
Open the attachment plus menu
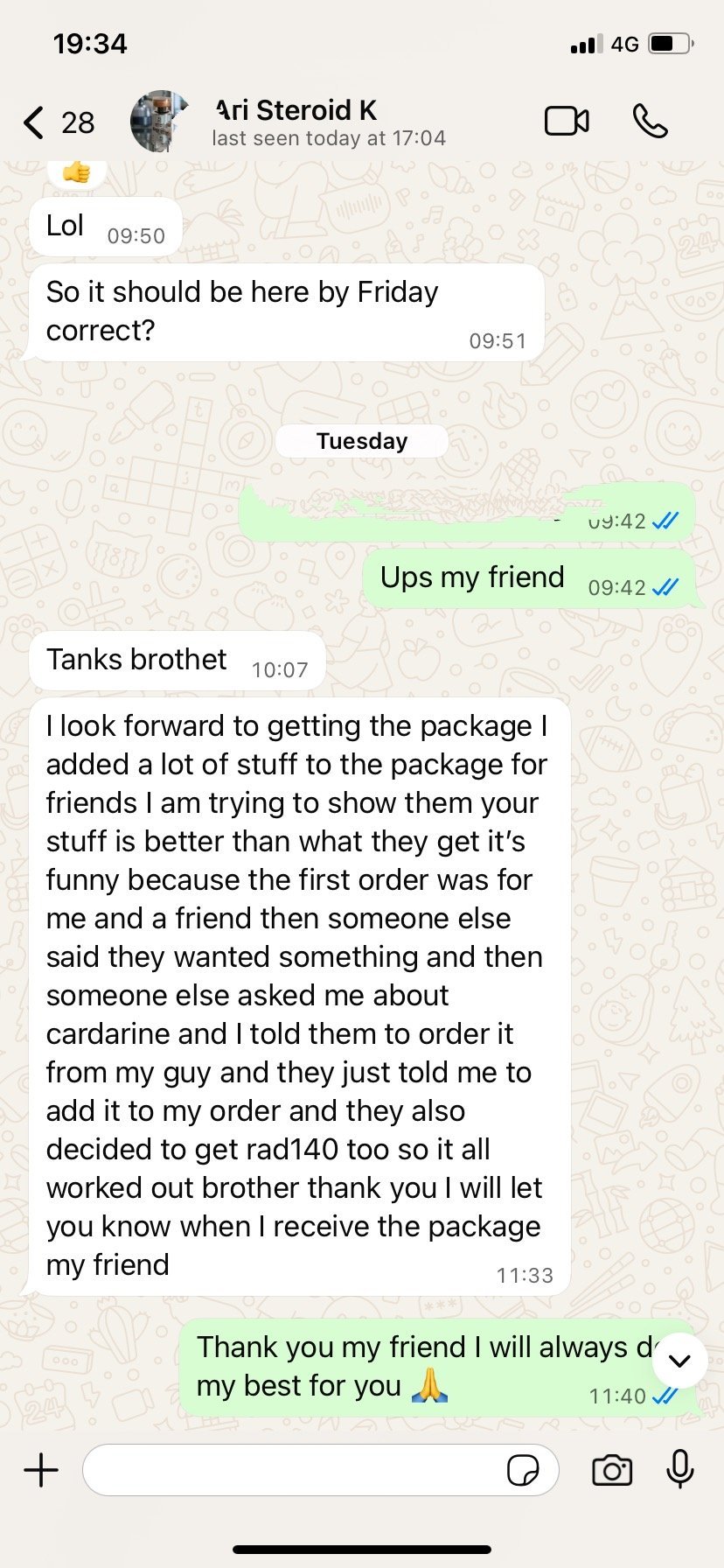pyautogui.click(x=41, y=1470)
